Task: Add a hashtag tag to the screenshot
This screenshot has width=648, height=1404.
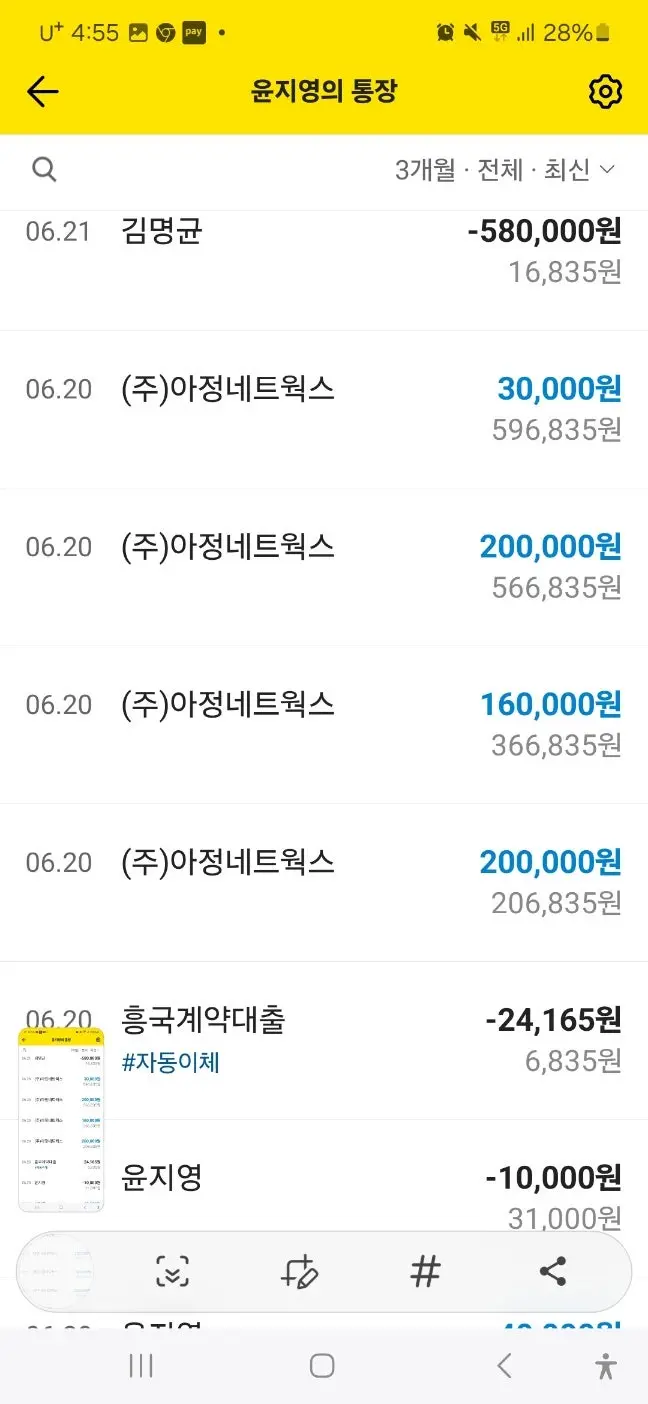Action: [426, 1272]
